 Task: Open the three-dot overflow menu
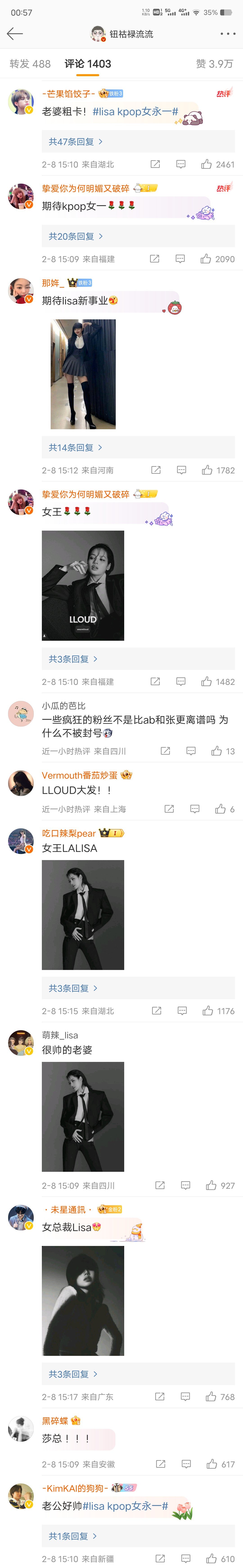pyautogui.click(x=227, y=34)
